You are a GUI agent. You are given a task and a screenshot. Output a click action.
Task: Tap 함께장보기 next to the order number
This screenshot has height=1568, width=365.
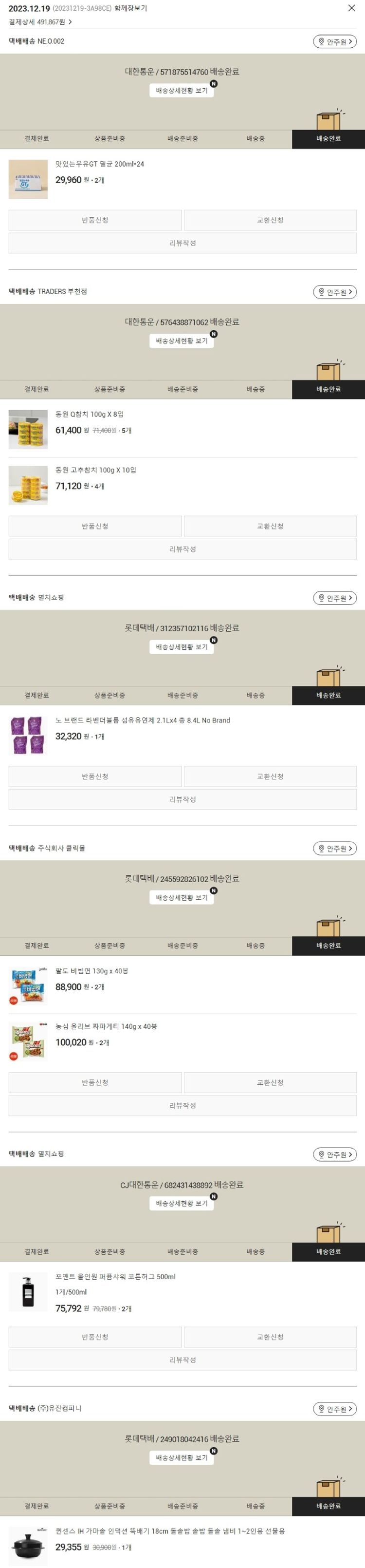click(x=130, y=8)
